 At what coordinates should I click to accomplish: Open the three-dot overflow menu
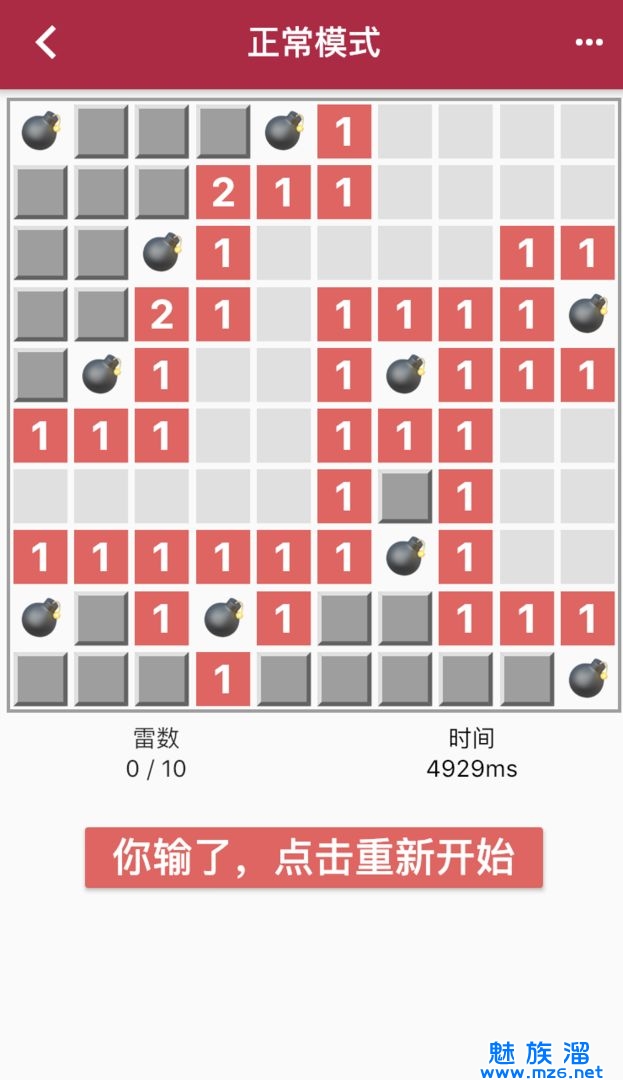click(x=589, y=43)
